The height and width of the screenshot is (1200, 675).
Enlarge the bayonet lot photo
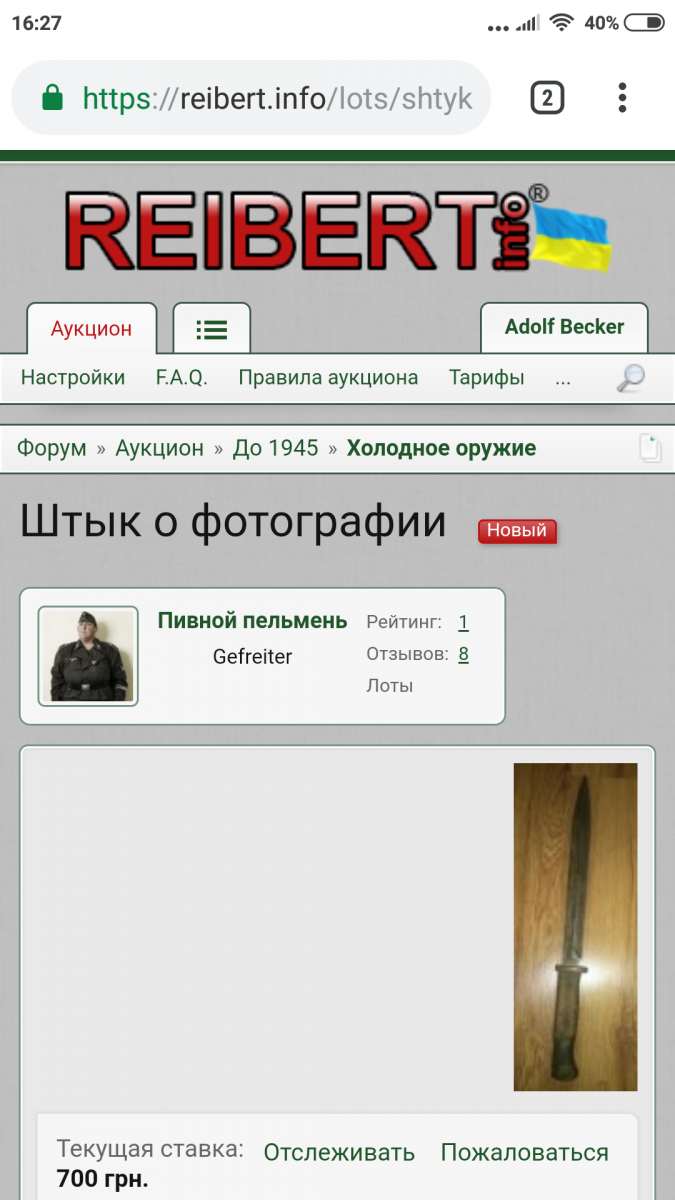tap(575, 926)
